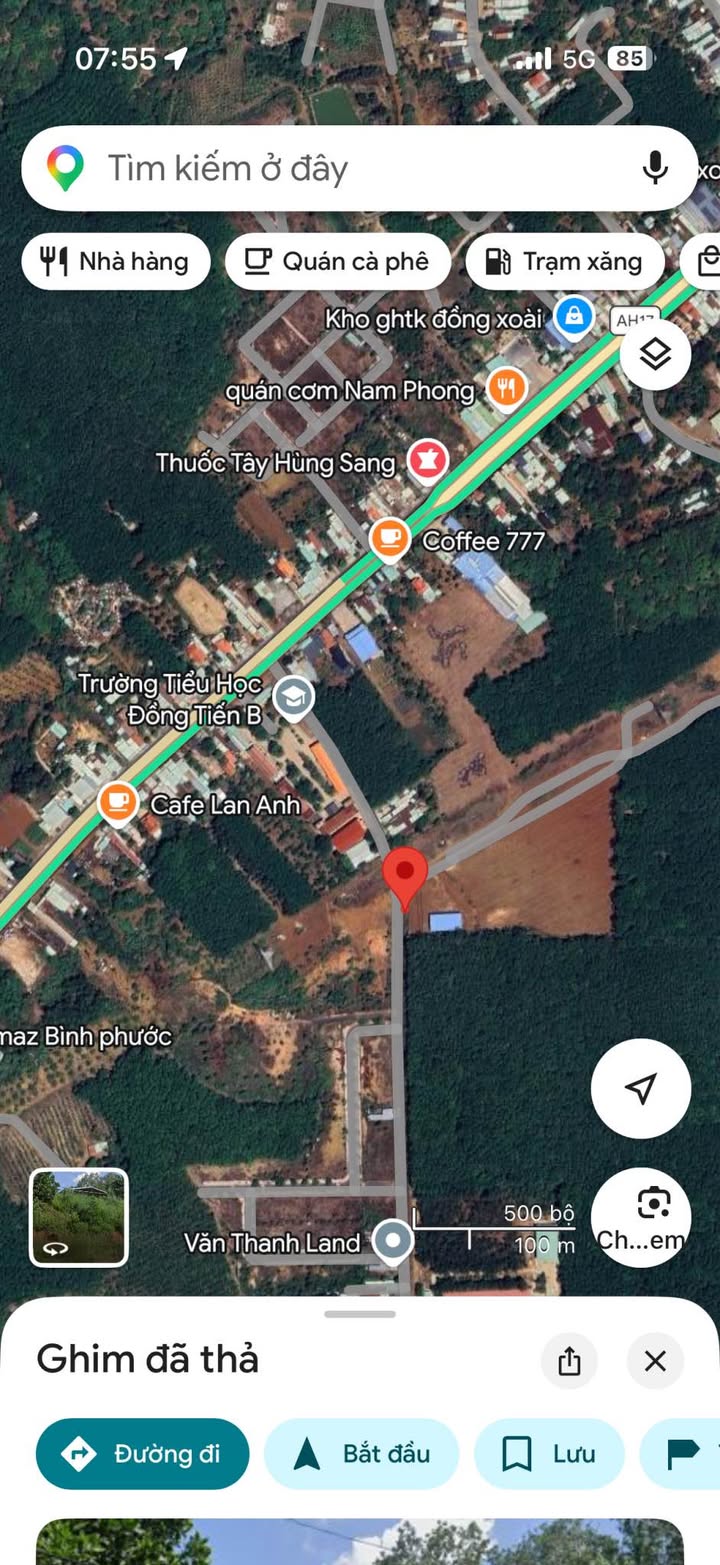This screenshot has width=720, height=1565.
Task: Open the map layers button
Action: click(655, 354)
